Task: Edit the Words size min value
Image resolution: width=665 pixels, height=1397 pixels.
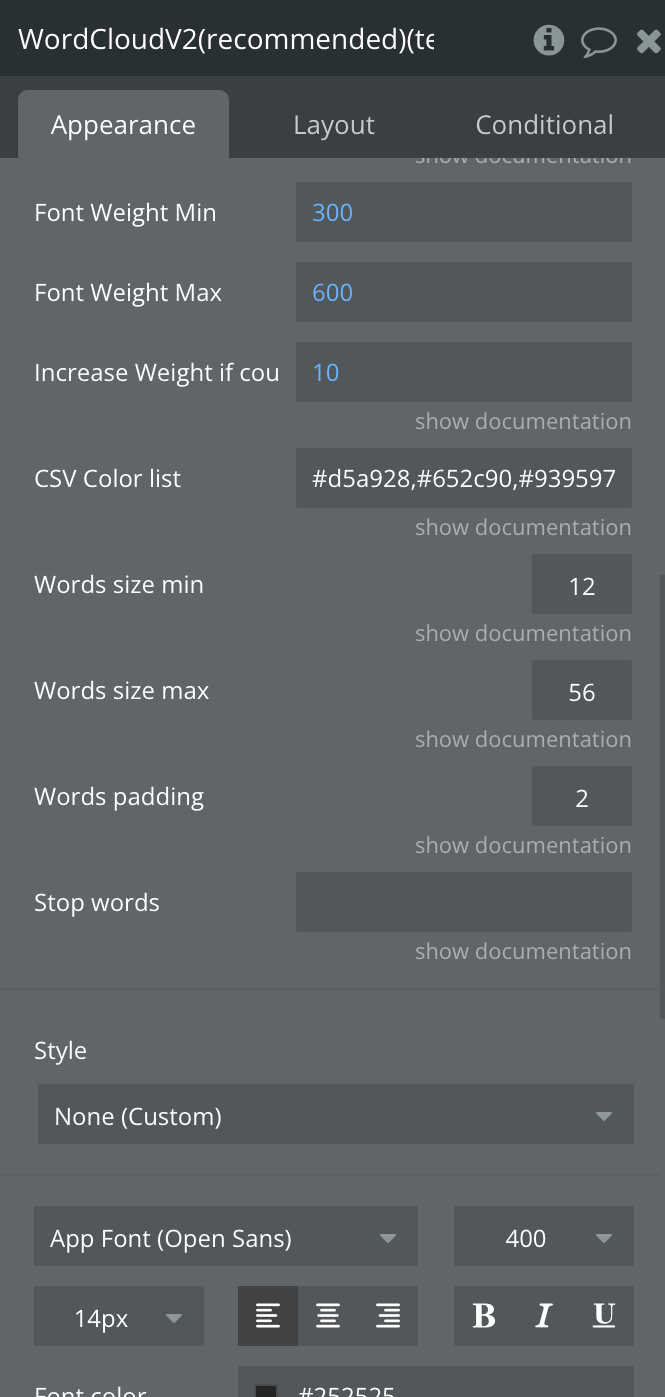Action: point(581,585)
